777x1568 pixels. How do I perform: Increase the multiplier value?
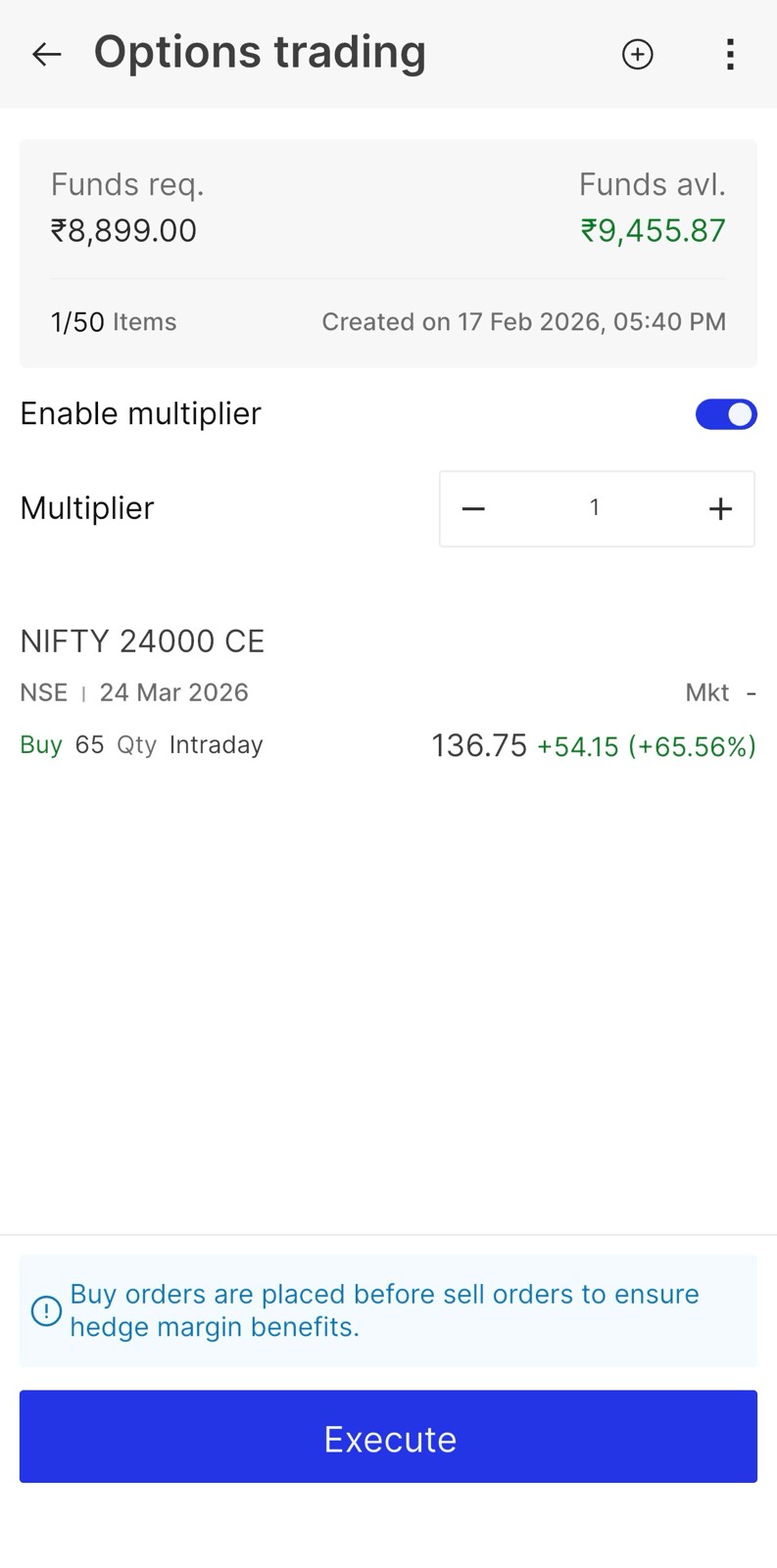coord(720,508)
